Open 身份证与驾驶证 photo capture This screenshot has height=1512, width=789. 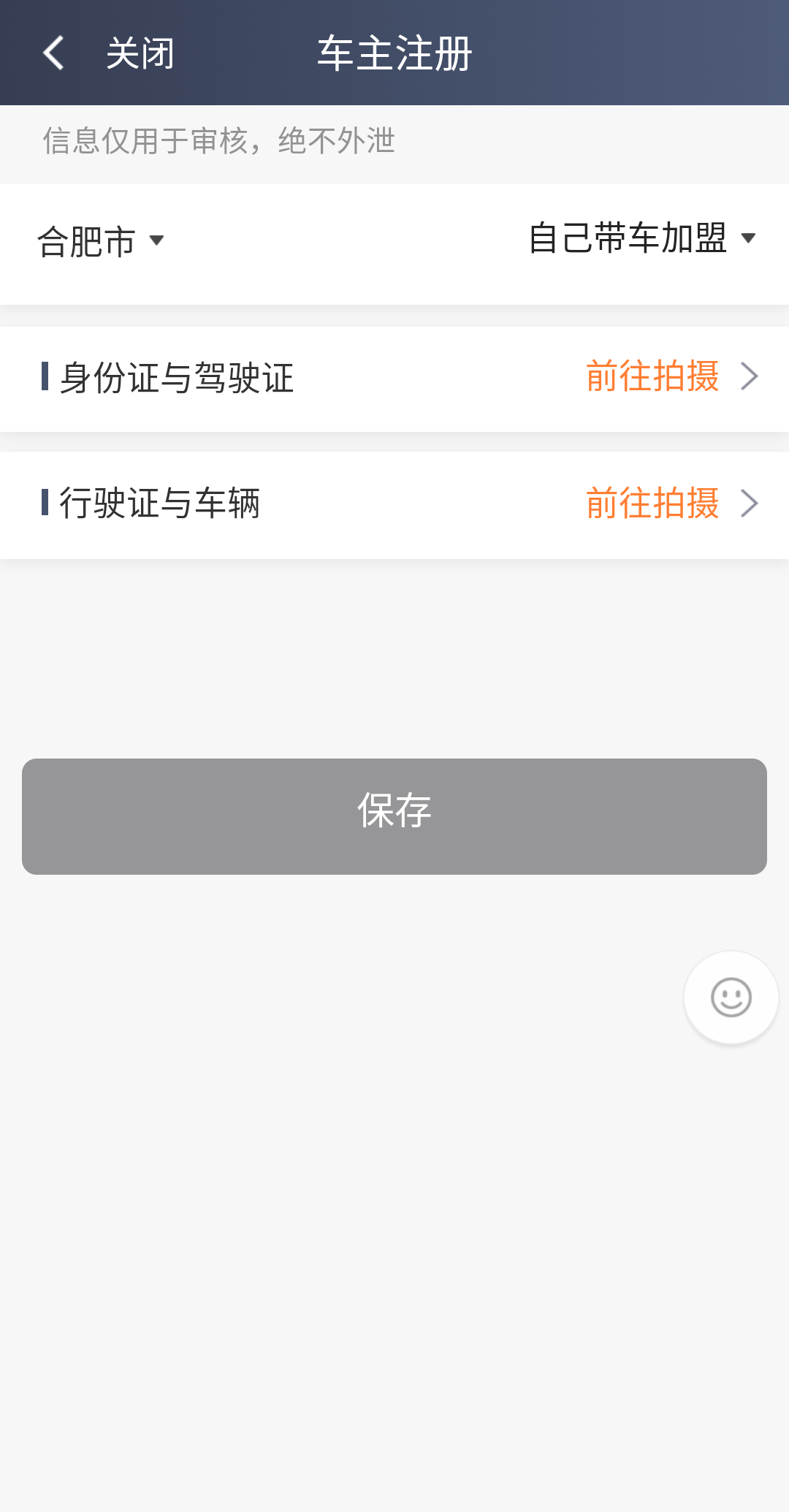pos(671,377)
